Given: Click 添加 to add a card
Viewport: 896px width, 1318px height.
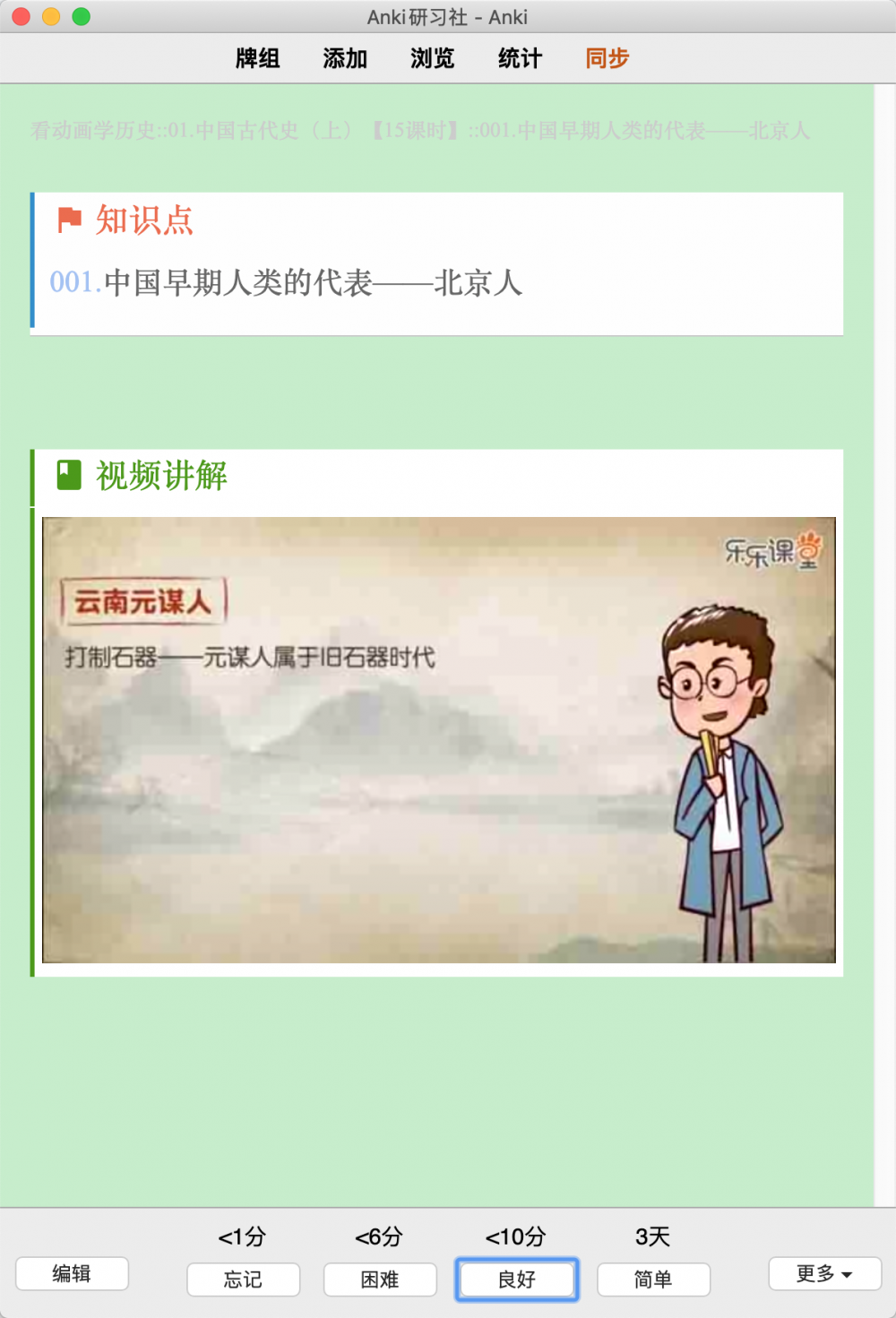Looking at the screenshot, I should 345,58.
